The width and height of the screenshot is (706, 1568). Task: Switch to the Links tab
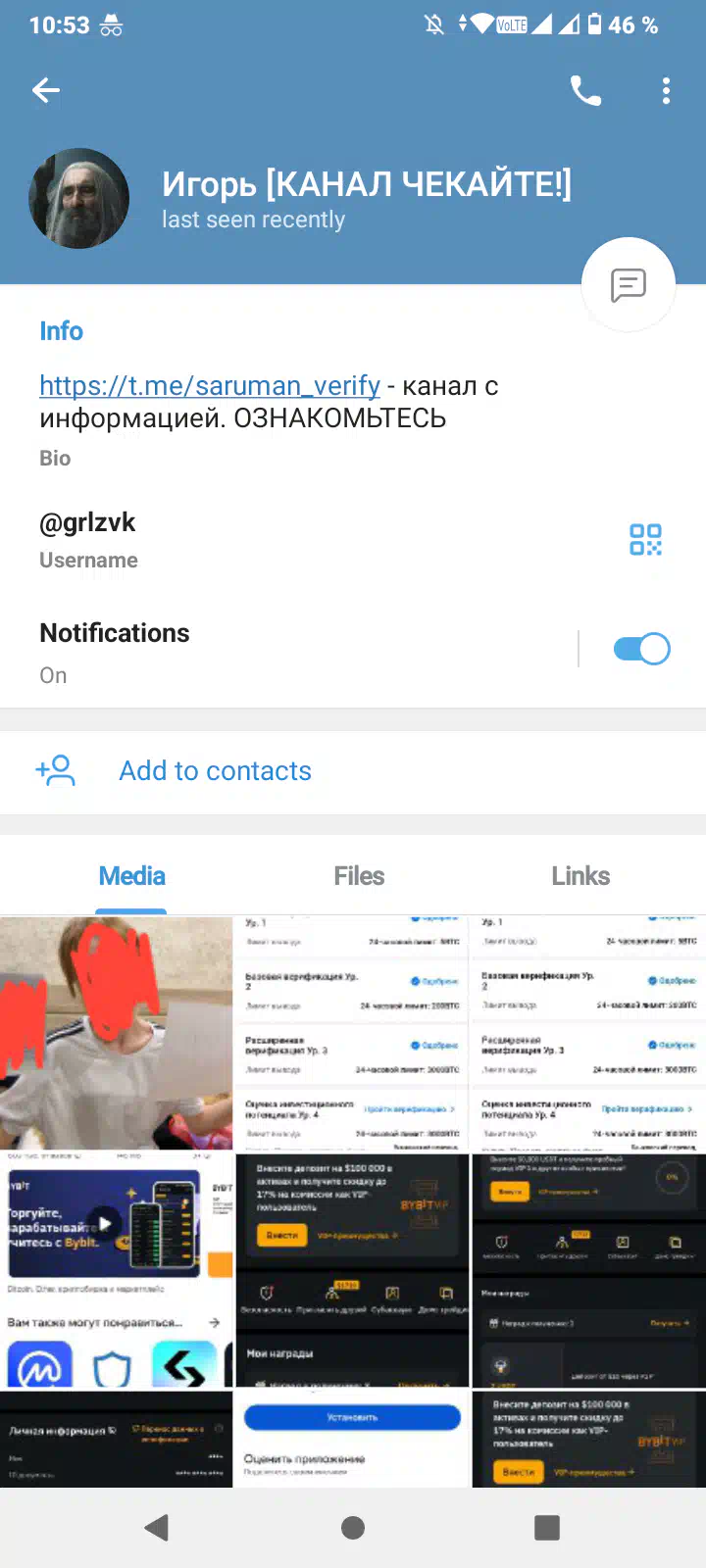coord(580,876)
